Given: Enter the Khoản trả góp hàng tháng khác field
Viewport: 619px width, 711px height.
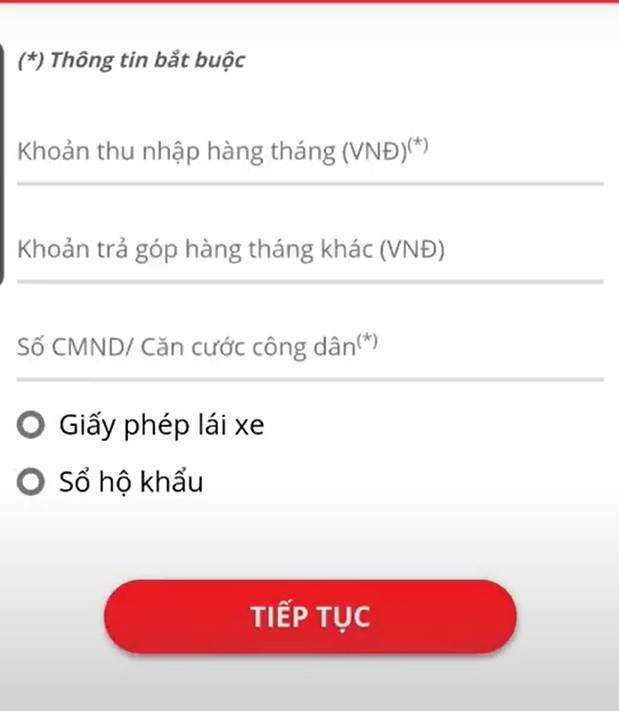Looking at the screenshot, I should tap(309, 251).
